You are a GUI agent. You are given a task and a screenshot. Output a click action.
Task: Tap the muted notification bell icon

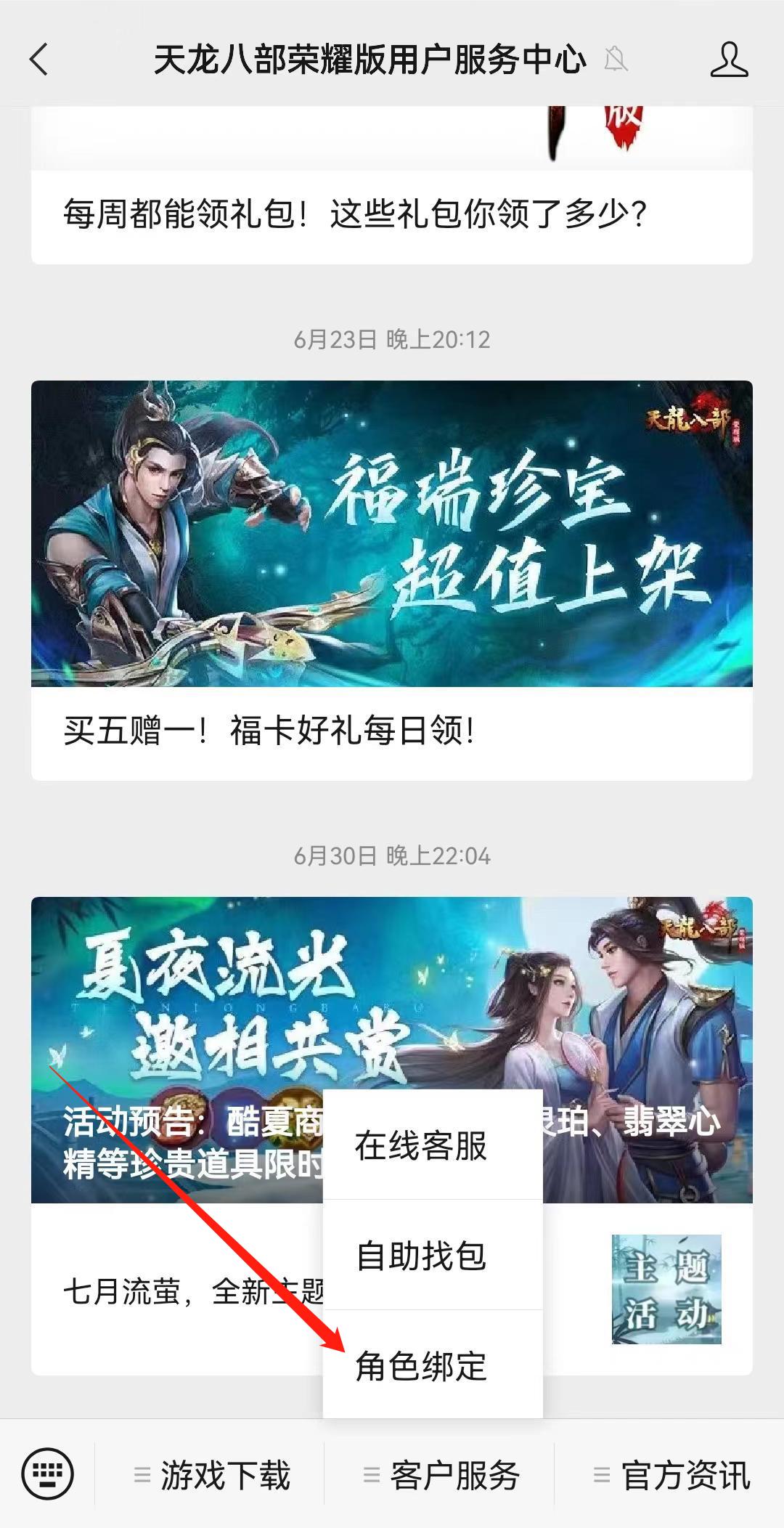(616, 62)
